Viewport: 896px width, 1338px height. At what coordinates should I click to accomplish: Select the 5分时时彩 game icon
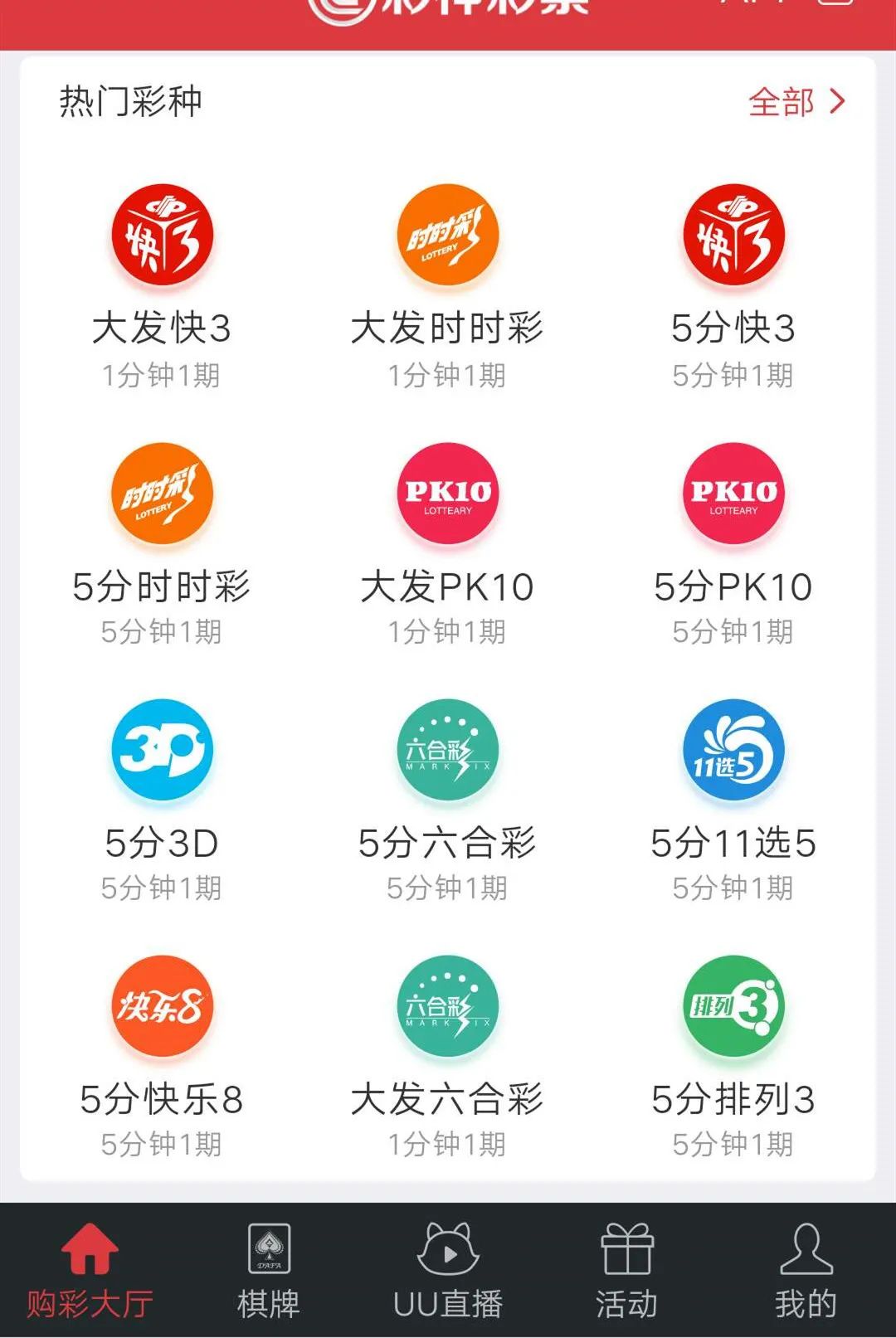point(162,494)
